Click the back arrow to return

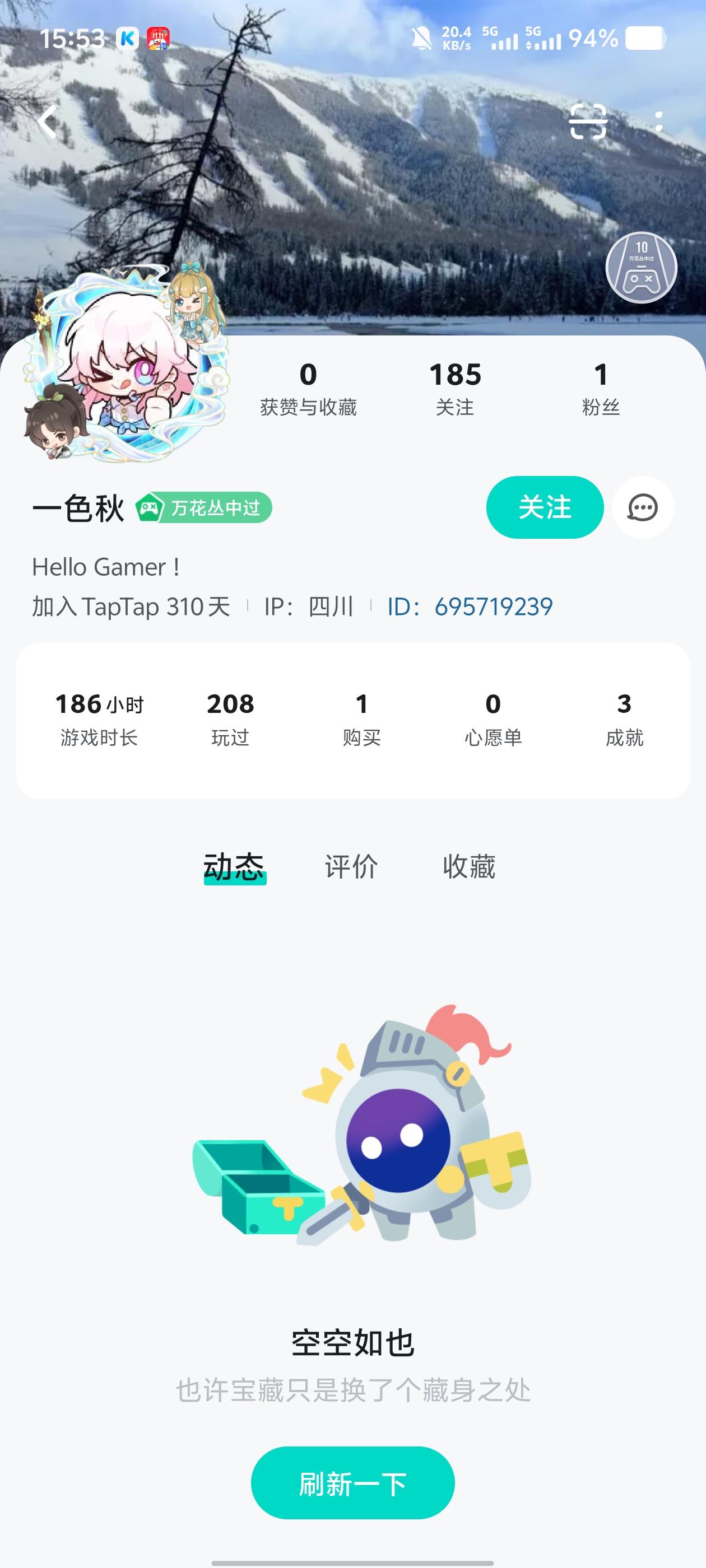point(48,121)
